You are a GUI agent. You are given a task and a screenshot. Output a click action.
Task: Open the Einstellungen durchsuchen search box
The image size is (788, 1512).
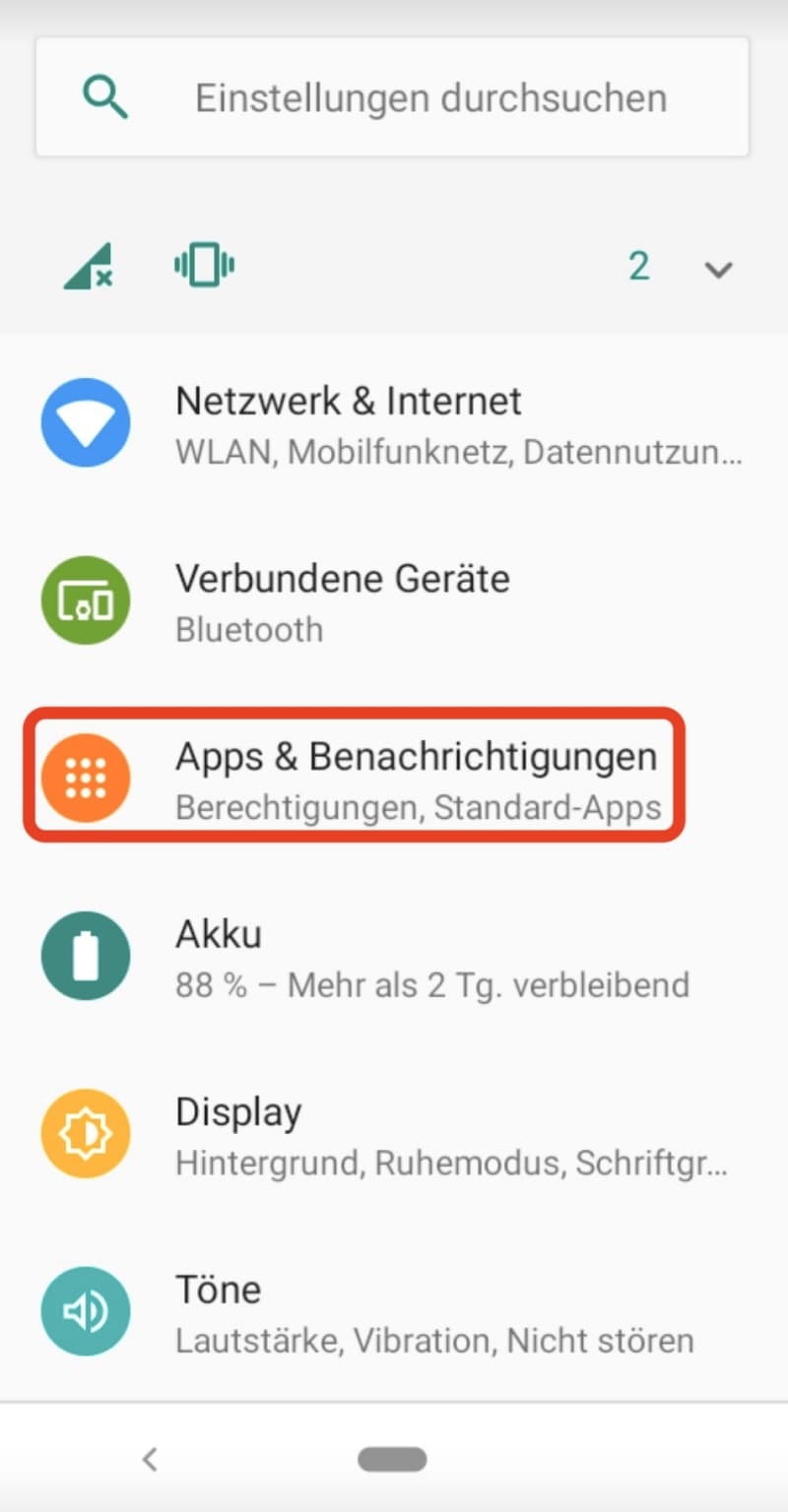click(x=392, y=96)
